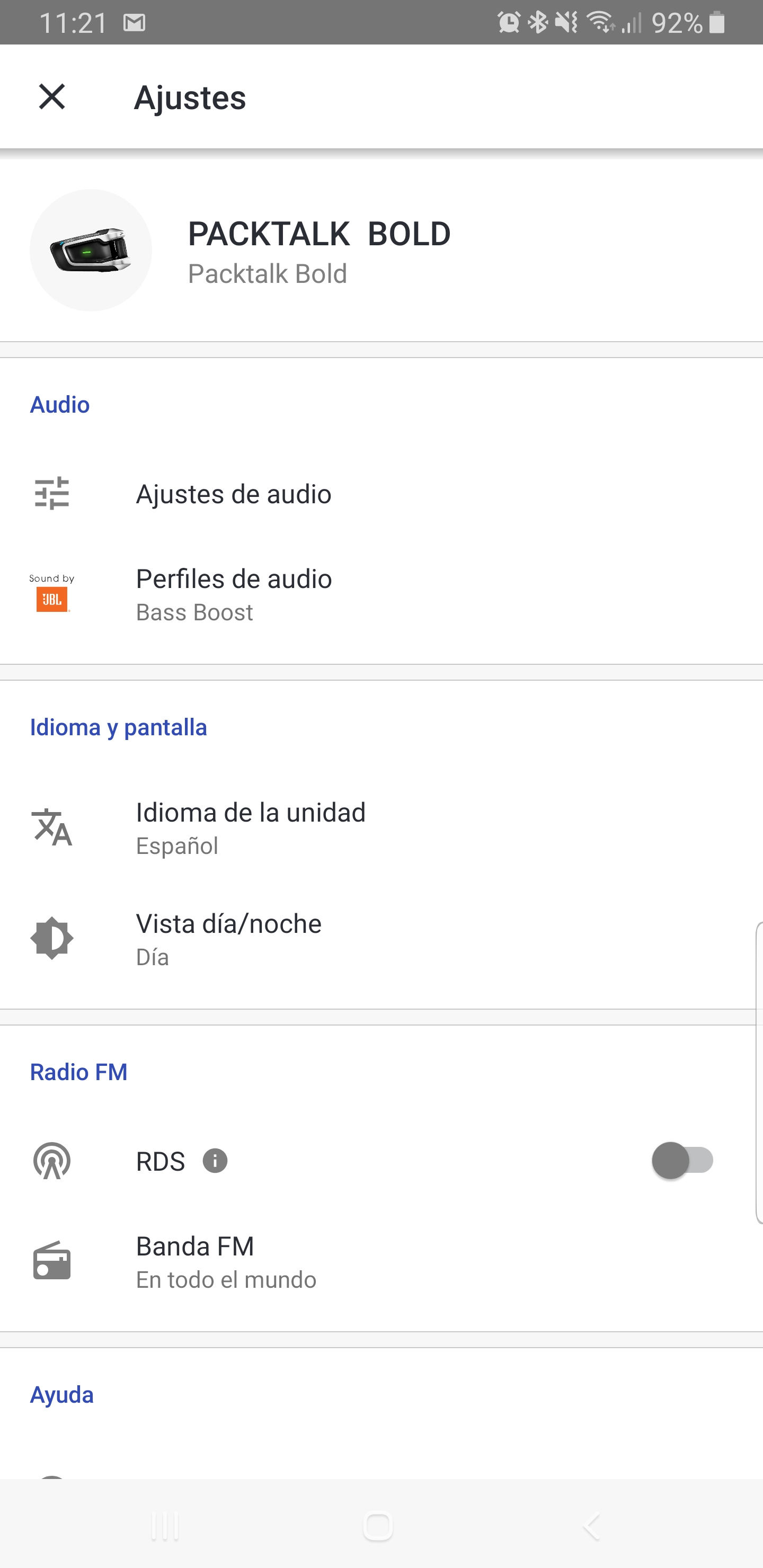Select the translation icon for Idioma de la unidad
This screenshot has height=1568, width=763.
[x=52, y=826]
